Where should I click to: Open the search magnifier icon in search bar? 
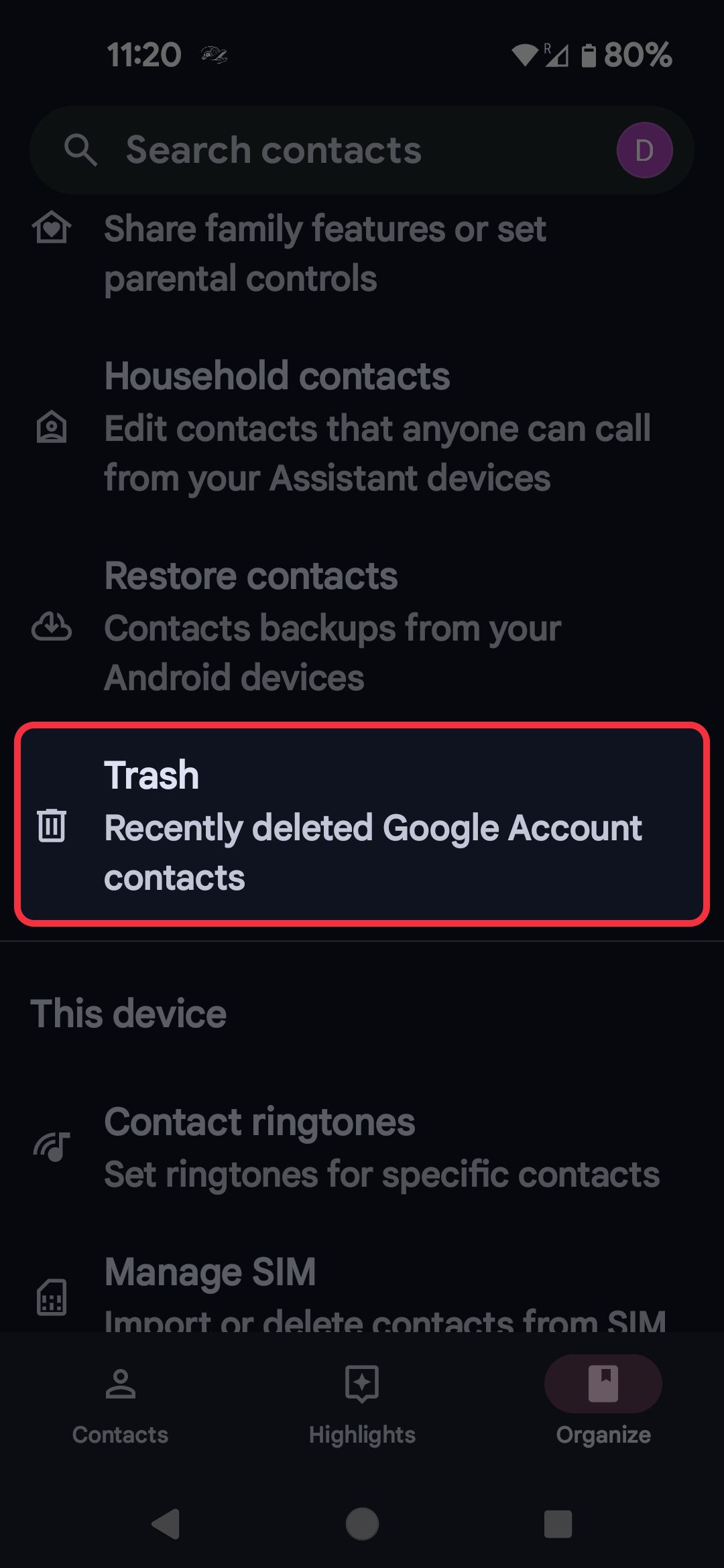click(80, 149)
